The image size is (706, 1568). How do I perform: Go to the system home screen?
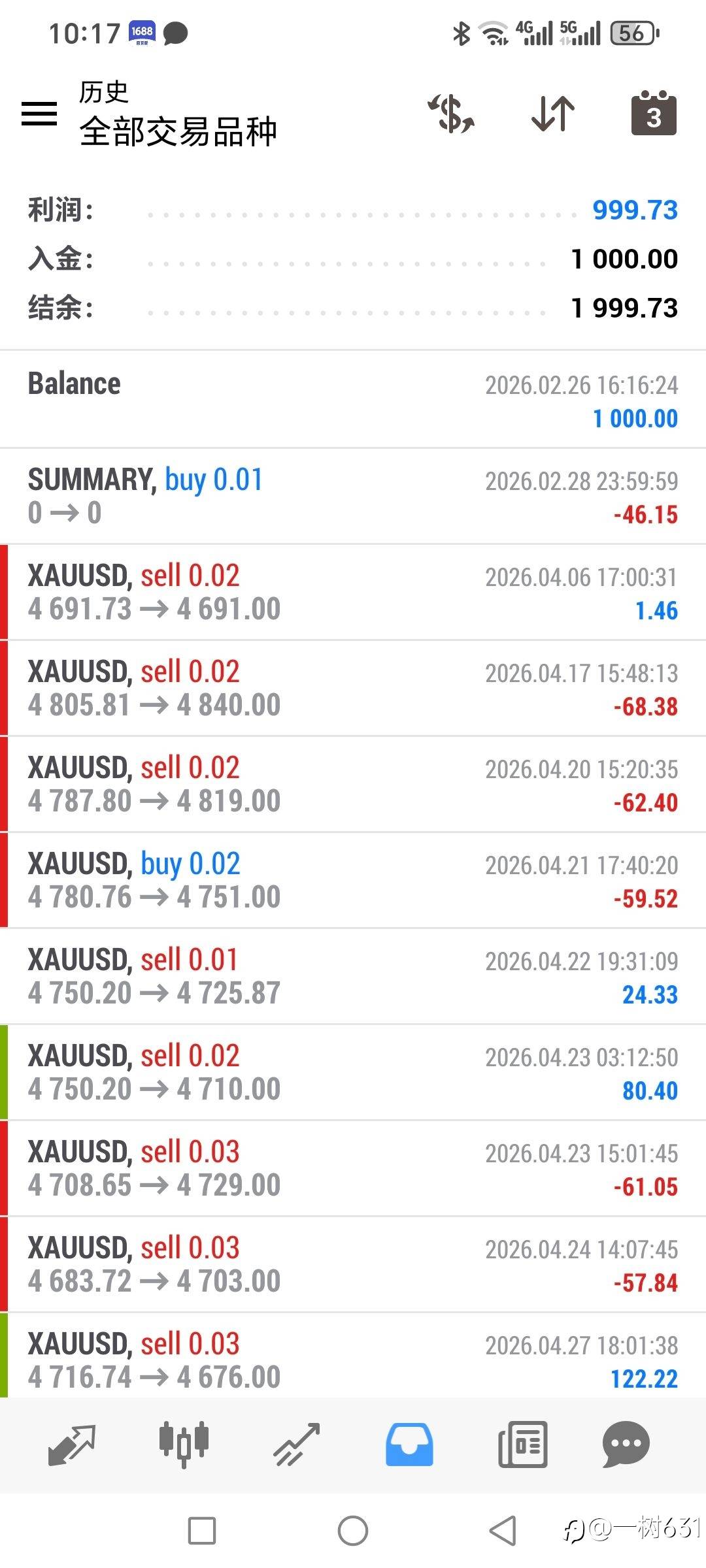353,1531
